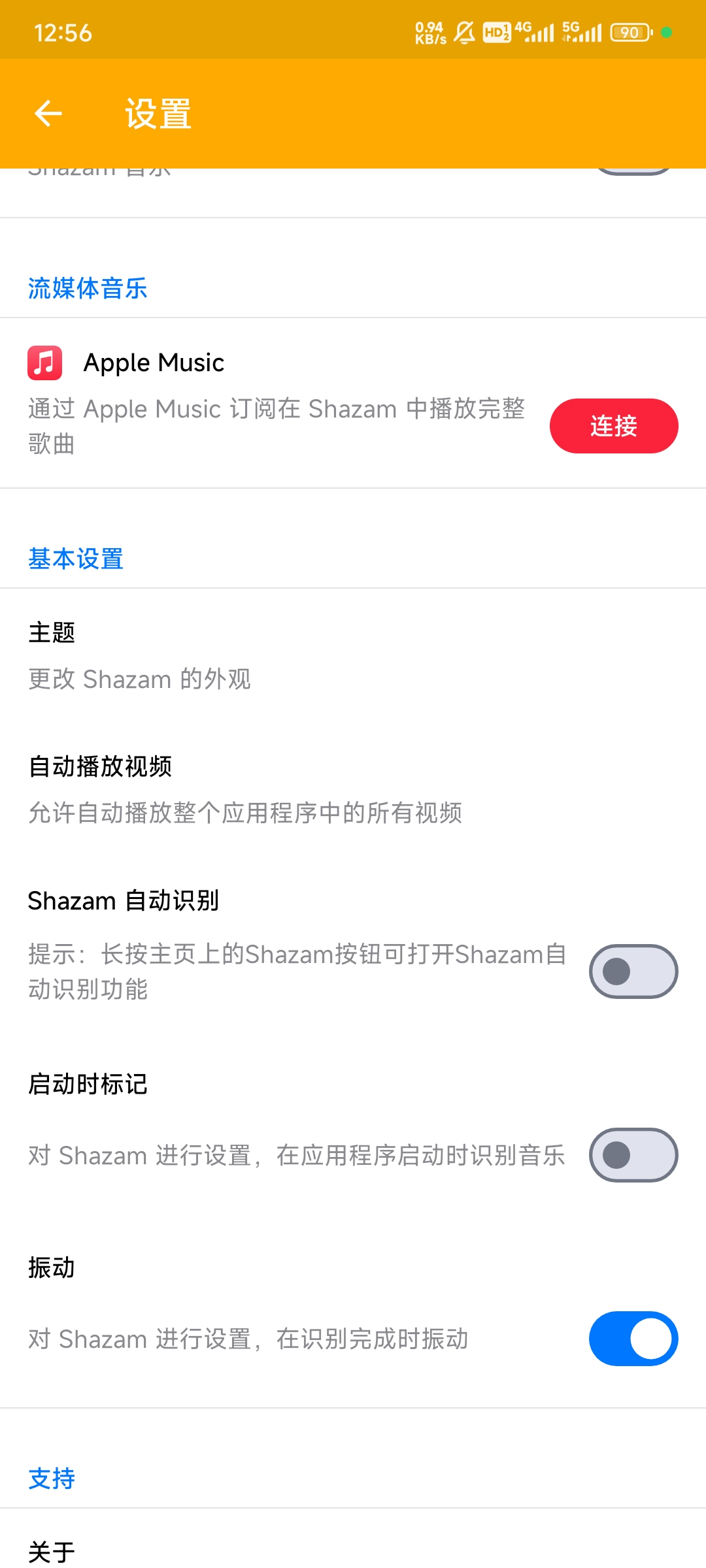Screen dimensions: 706x1568
Task: Tap the 连接 button for Apple Music
Action: (613, 426)
